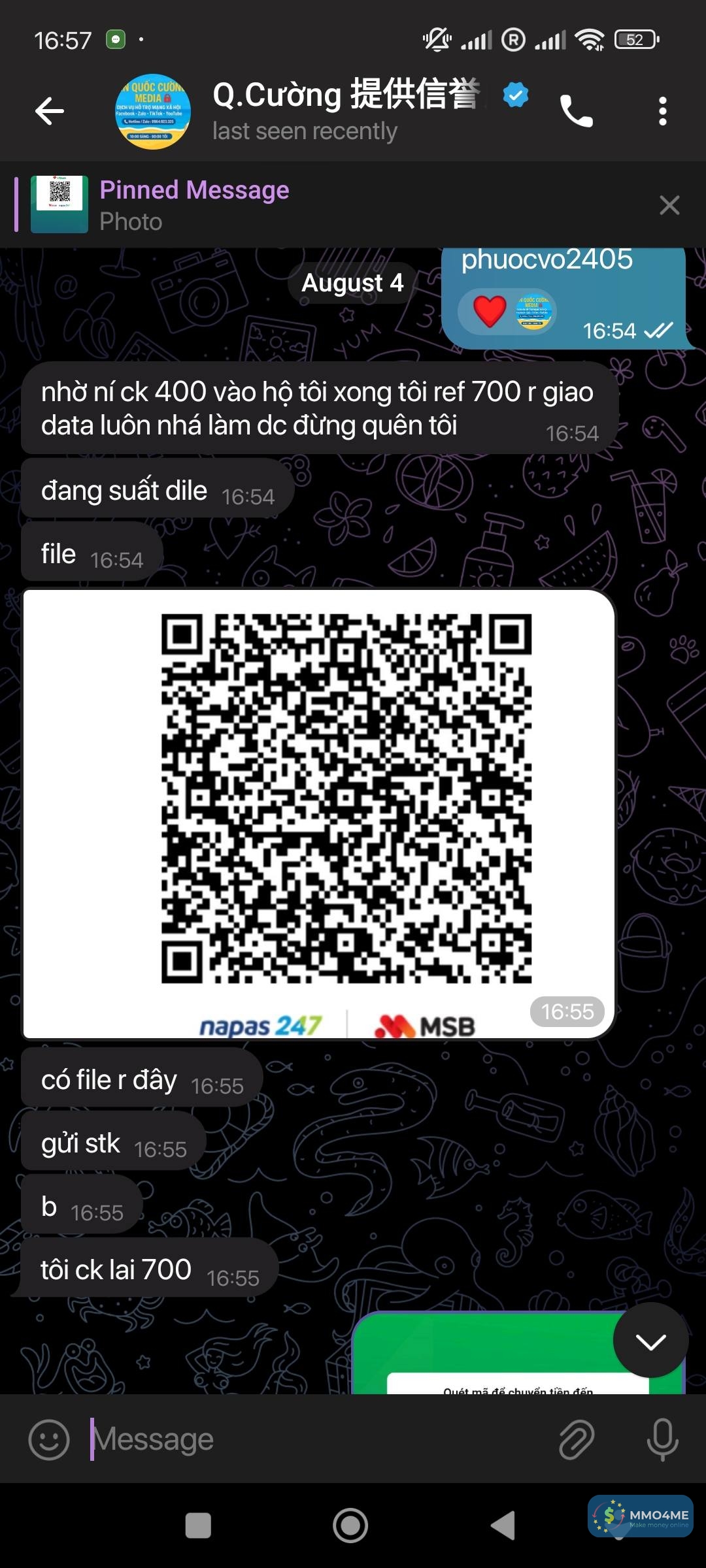Tap the microphone to record voice

[x=662, y=1439]
